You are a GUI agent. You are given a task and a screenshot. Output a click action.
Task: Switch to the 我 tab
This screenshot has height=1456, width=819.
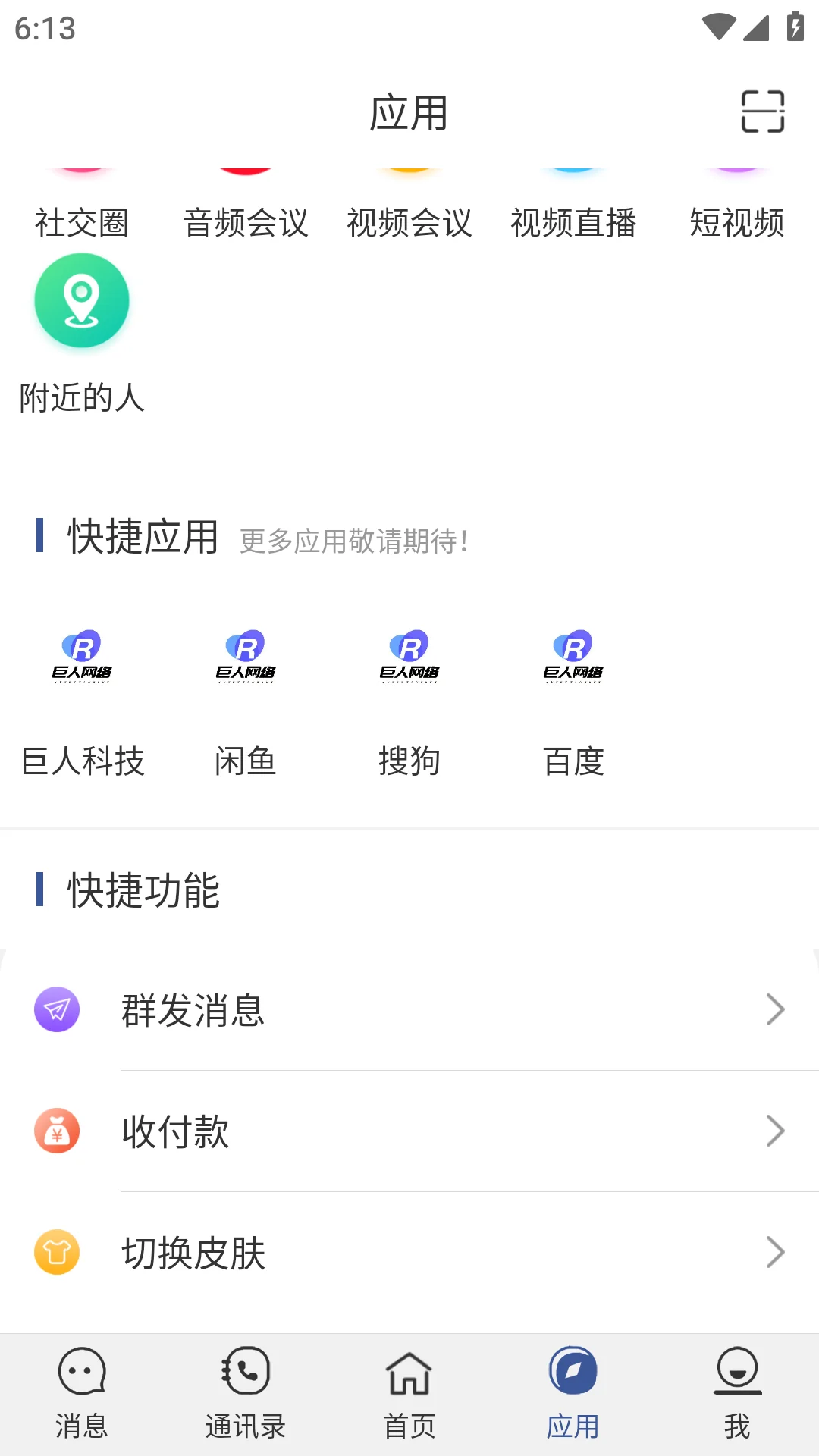(737, 1394)
